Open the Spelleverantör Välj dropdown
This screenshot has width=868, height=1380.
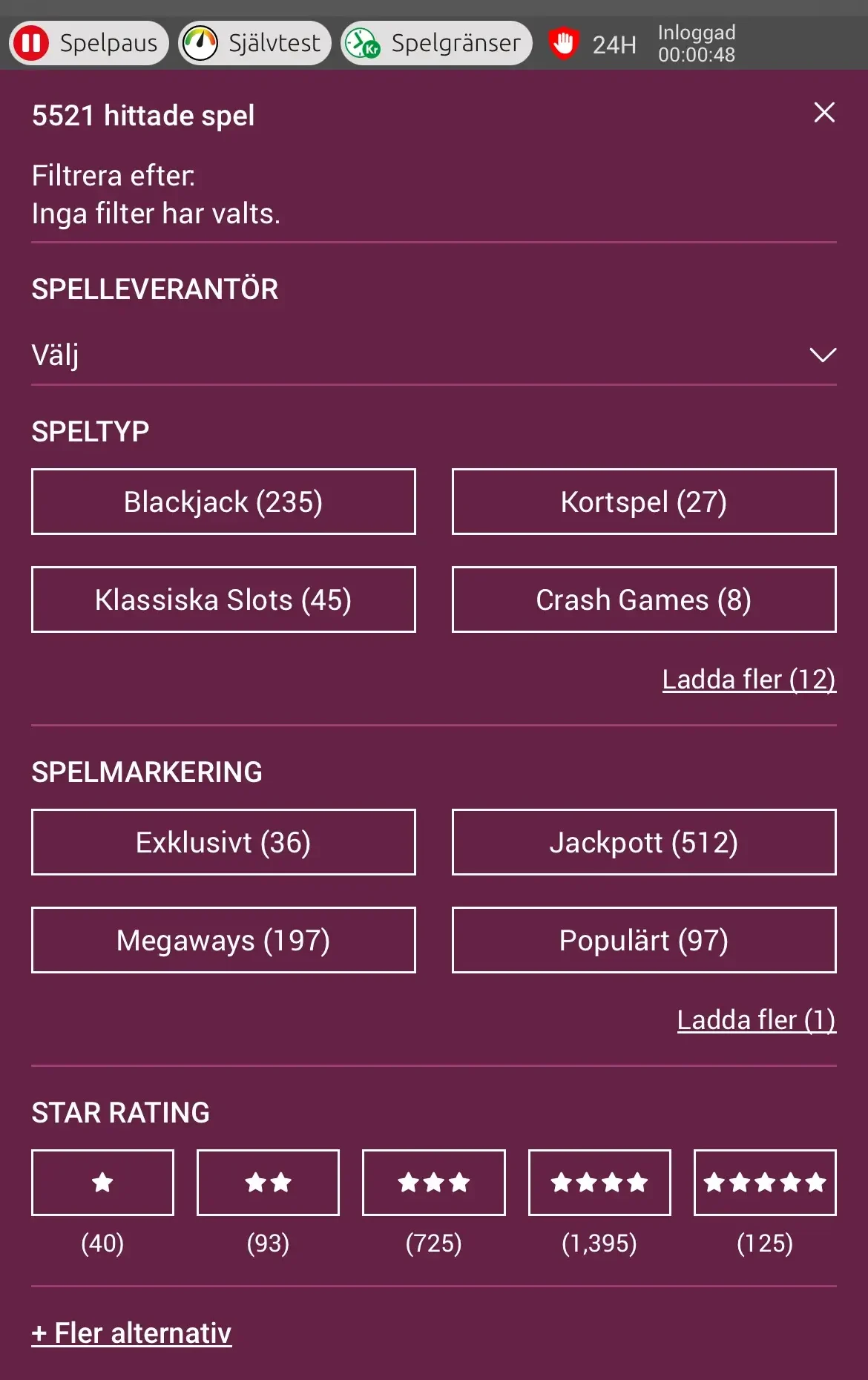(x=434, y=355)
